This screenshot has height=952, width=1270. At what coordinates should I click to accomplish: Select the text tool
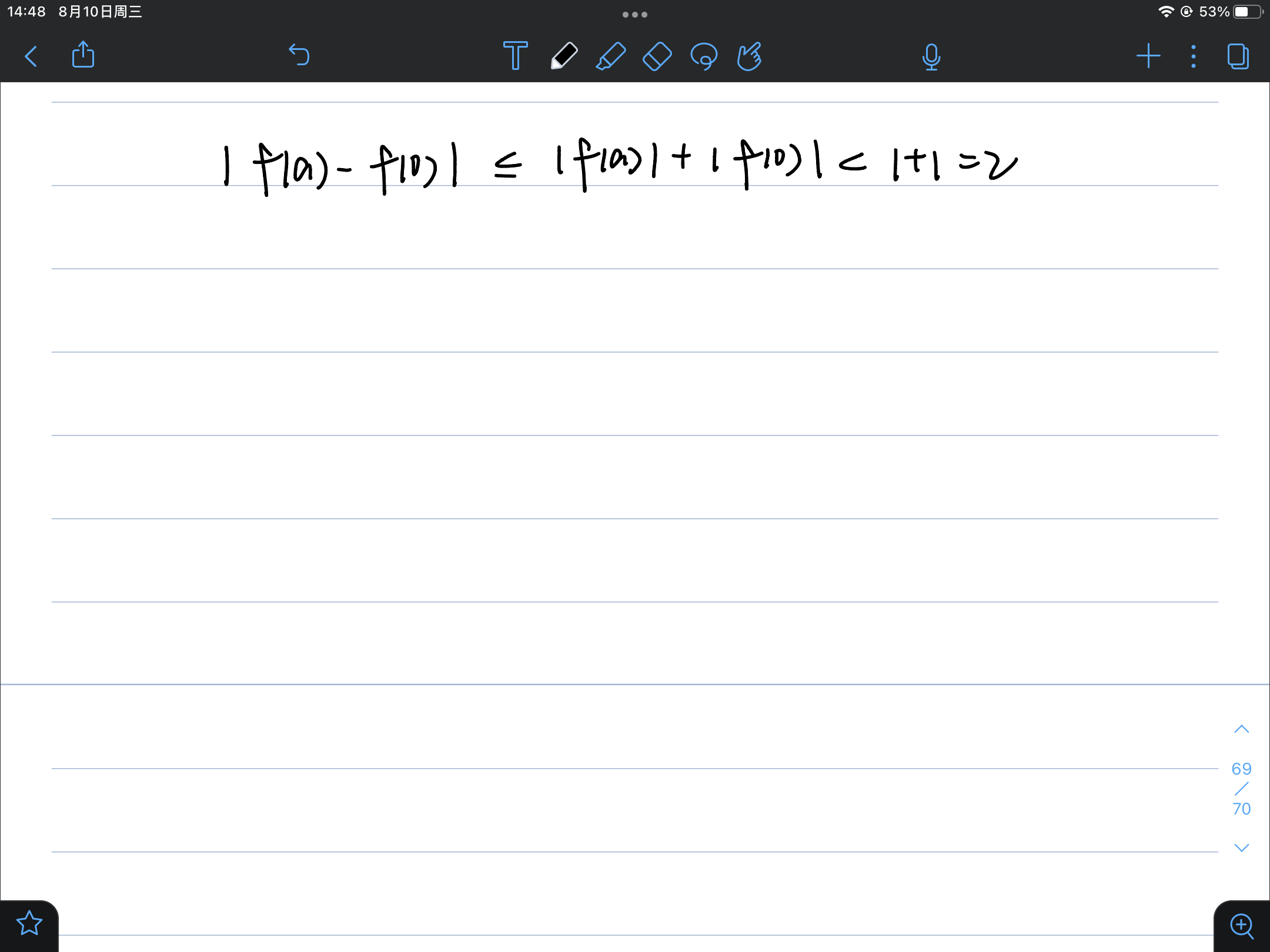click(x=515, y=56)
